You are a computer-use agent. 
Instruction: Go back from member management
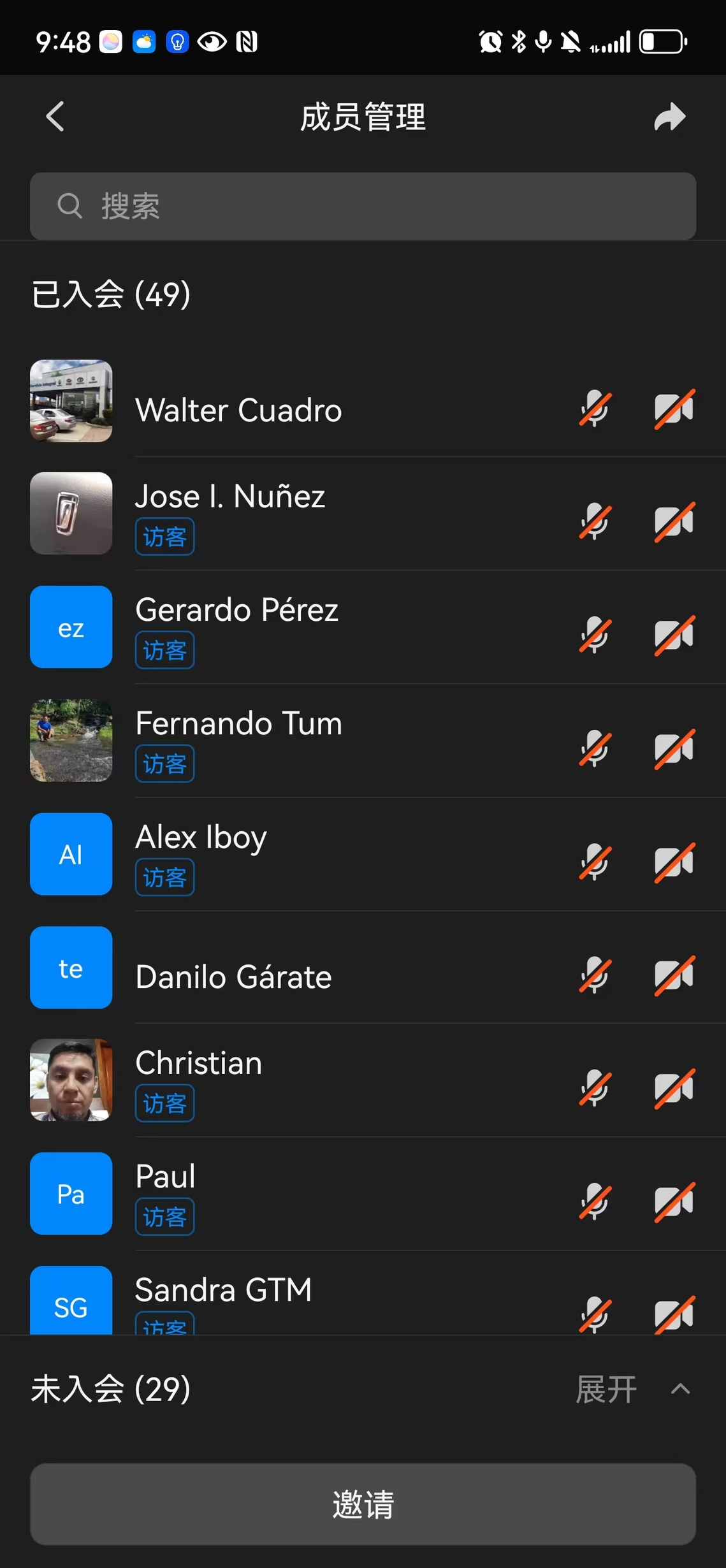click(x=56, y=117)
